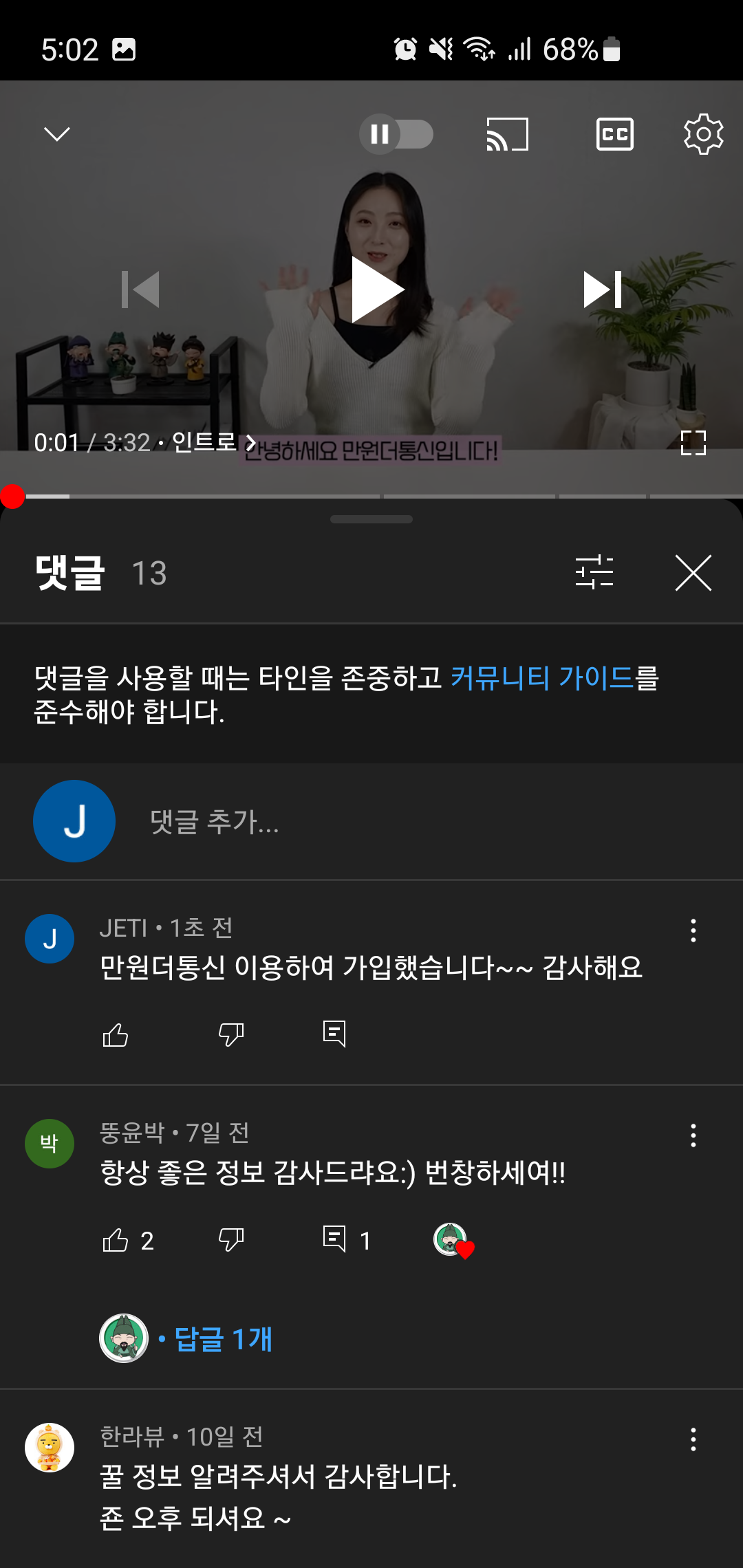This screenshot has height=1568, width=743.
Task: Close the comments panel
Action: pyautogui.click(x=693, y=572)
